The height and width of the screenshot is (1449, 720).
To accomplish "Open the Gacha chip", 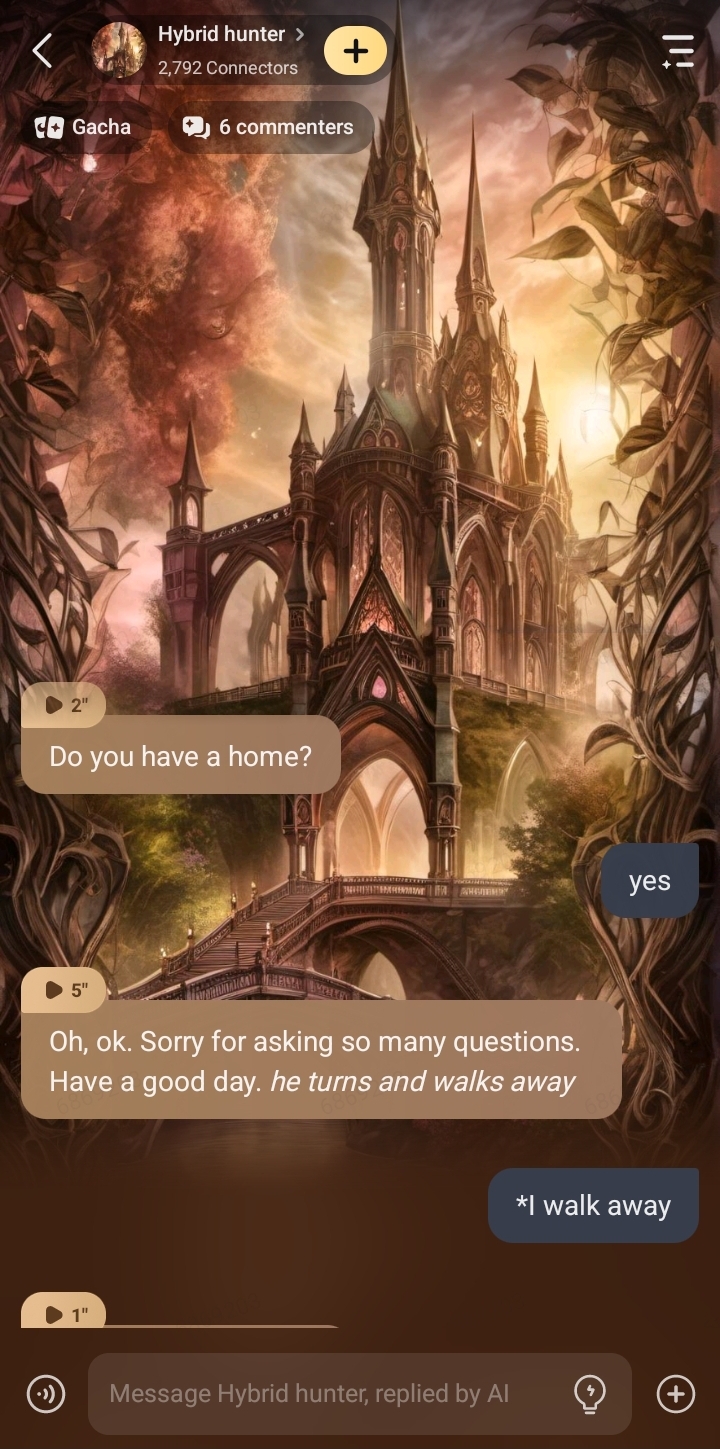I will [84, 127].
